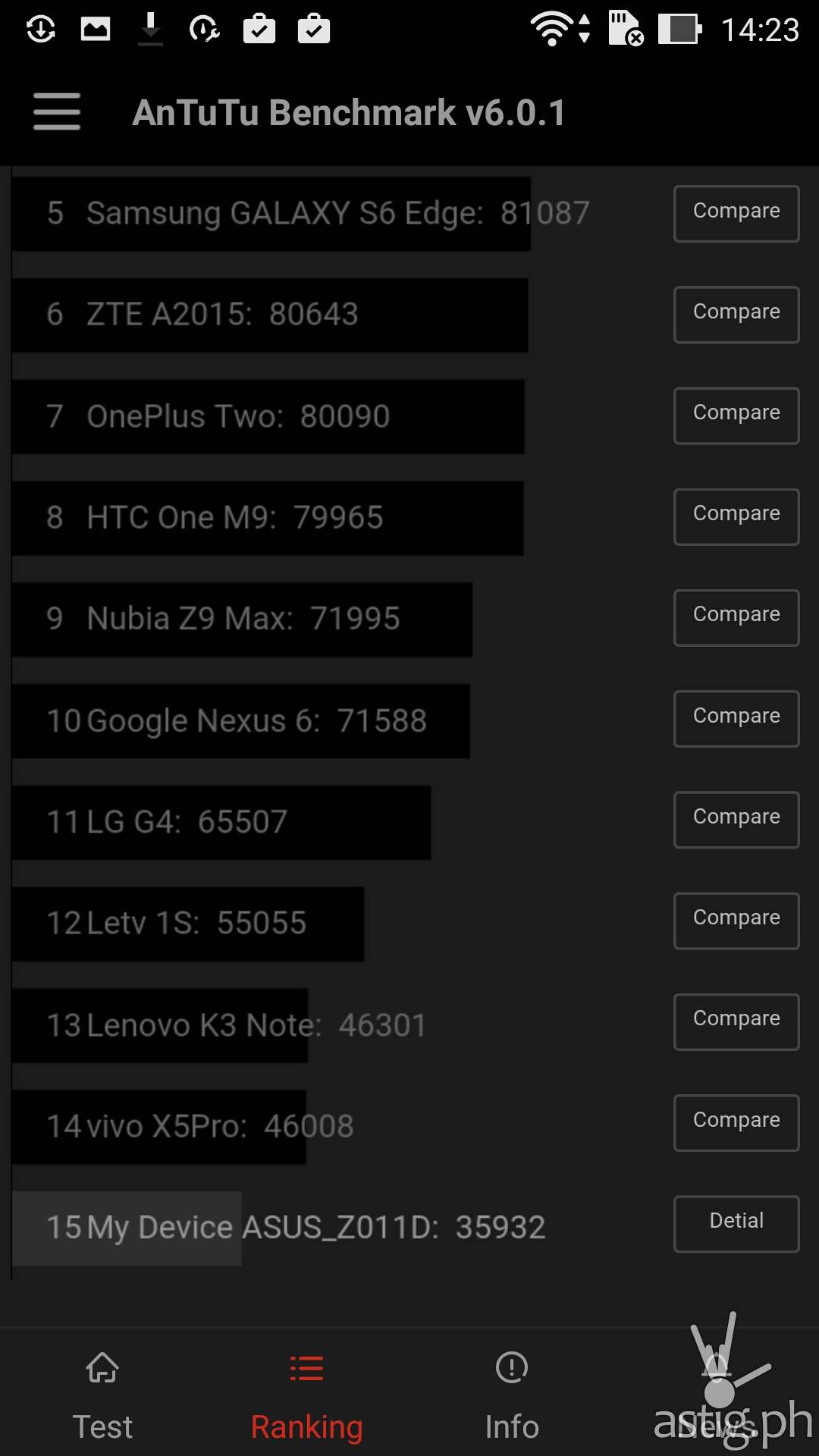Compare with HTC One M9
The height and width of the screenshot is (1456, 819).
click(736, 516)
